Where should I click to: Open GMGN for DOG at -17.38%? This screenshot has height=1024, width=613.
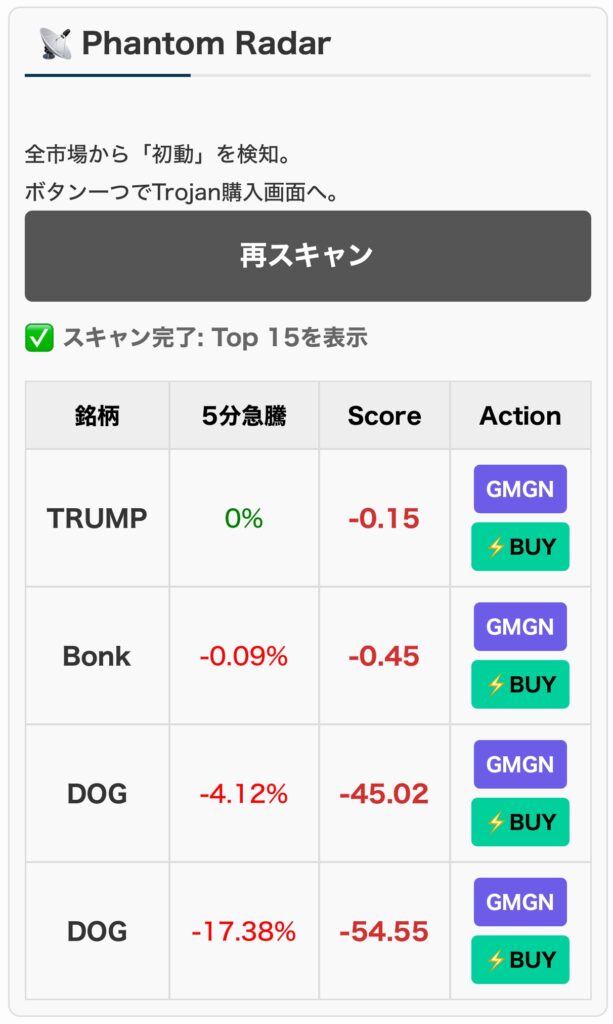click(520, 902)
